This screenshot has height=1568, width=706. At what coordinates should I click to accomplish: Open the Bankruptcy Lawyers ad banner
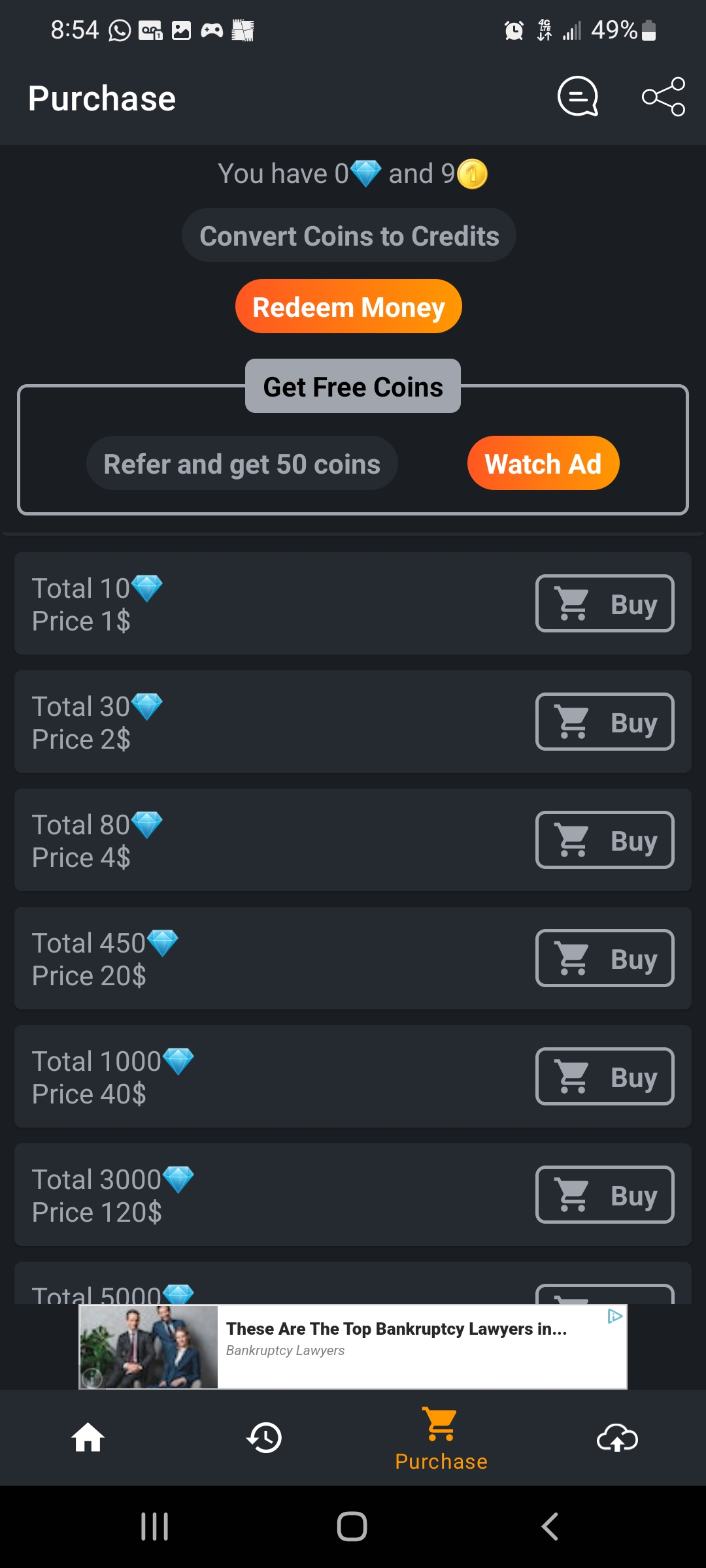click(353, 1347)
